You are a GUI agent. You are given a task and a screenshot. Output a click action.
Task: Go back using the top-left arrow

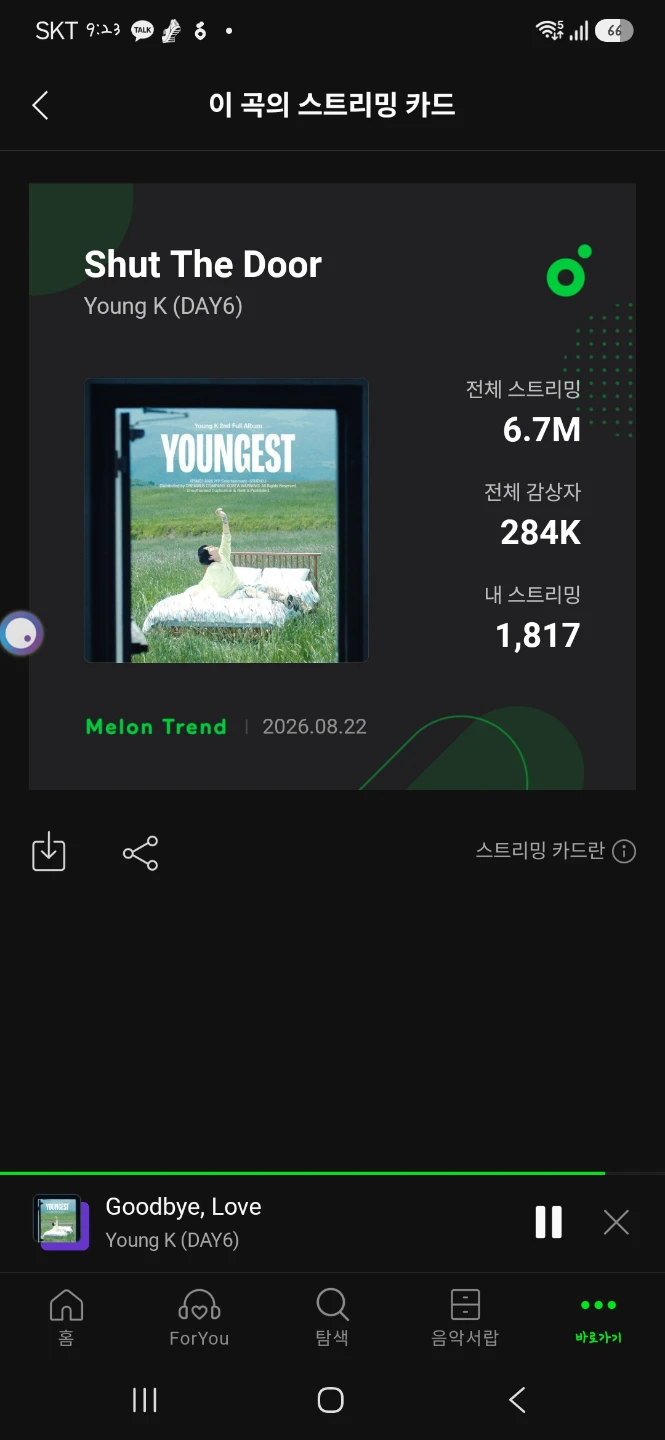point(40,105)
